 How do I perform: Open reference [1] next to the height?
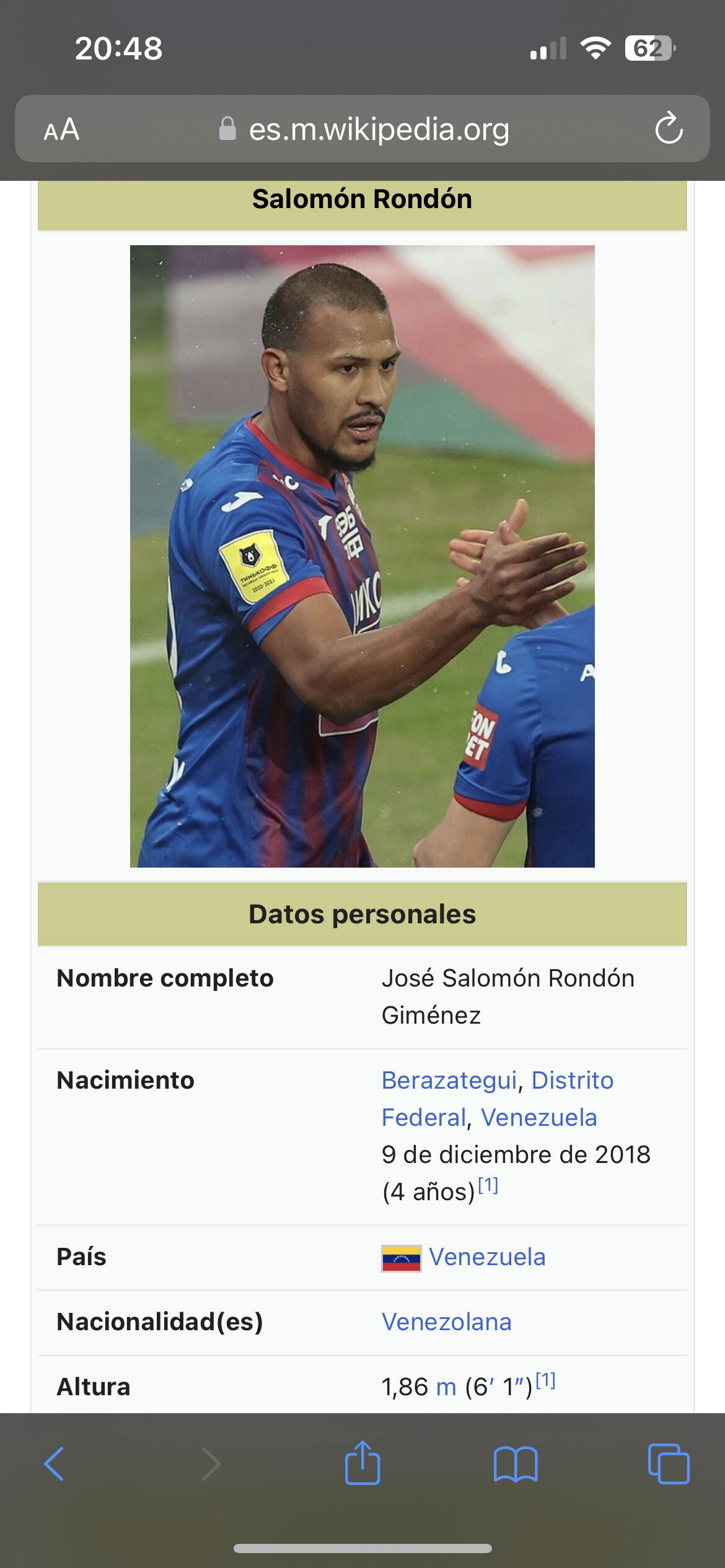545,1380
